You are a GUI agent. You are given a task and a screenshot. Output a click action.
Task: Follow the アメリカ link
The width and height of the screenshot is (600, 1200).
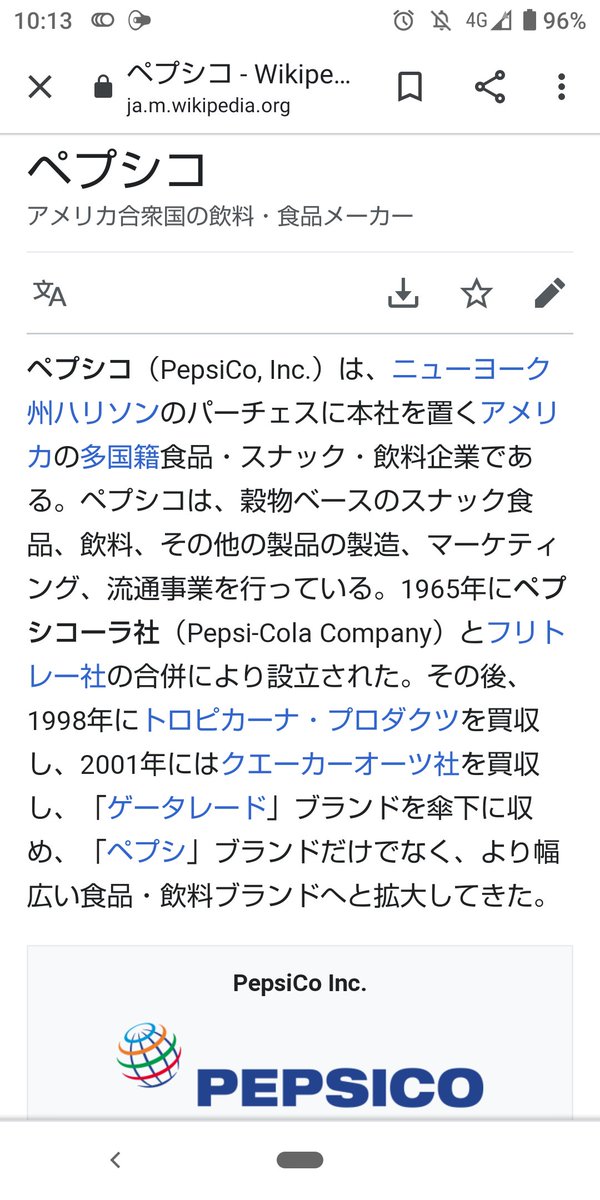click(x=519, y=412)
